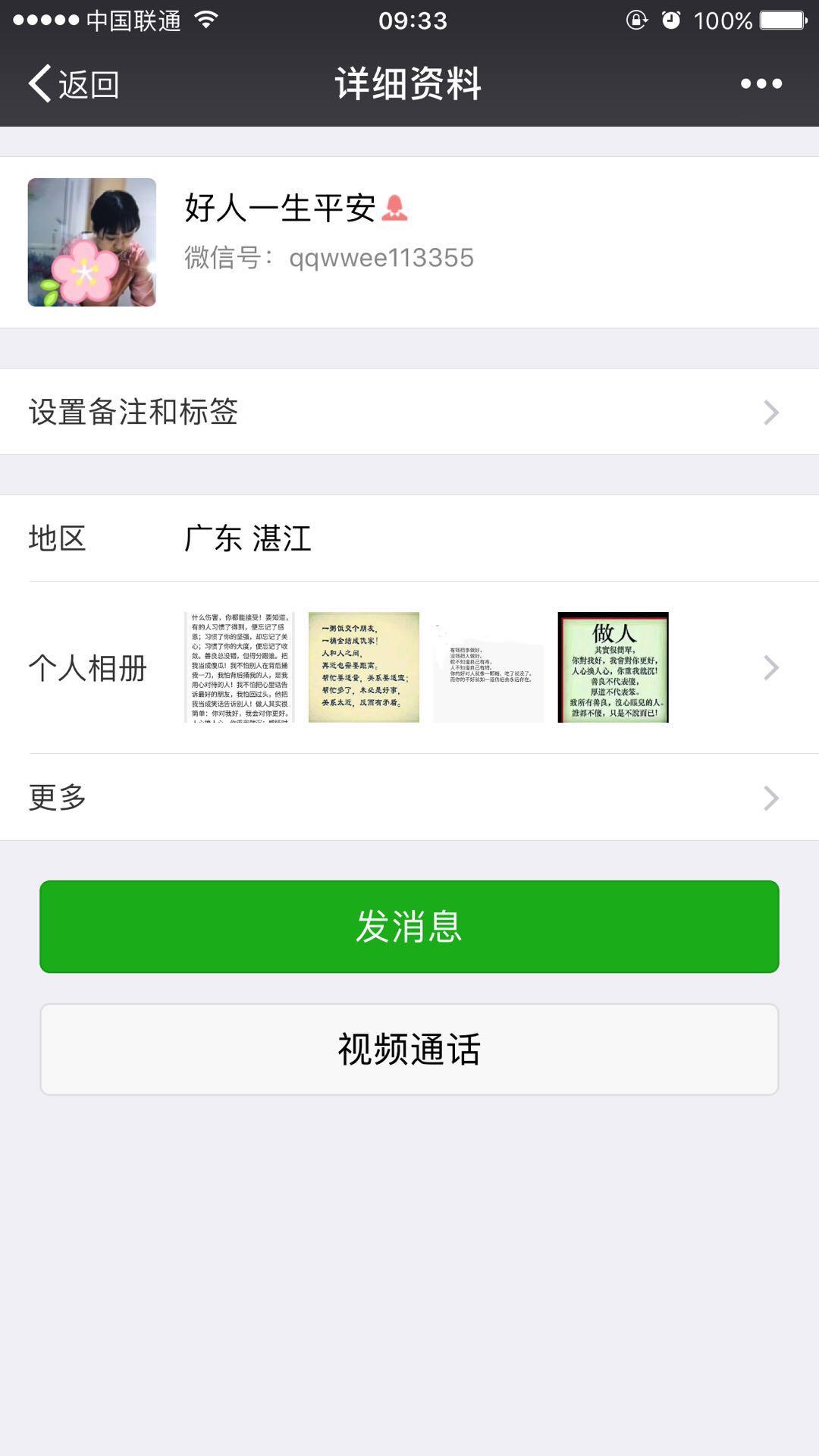Open the three-dot overflow menu
The image size is (819, 1456).
[761, 83]
